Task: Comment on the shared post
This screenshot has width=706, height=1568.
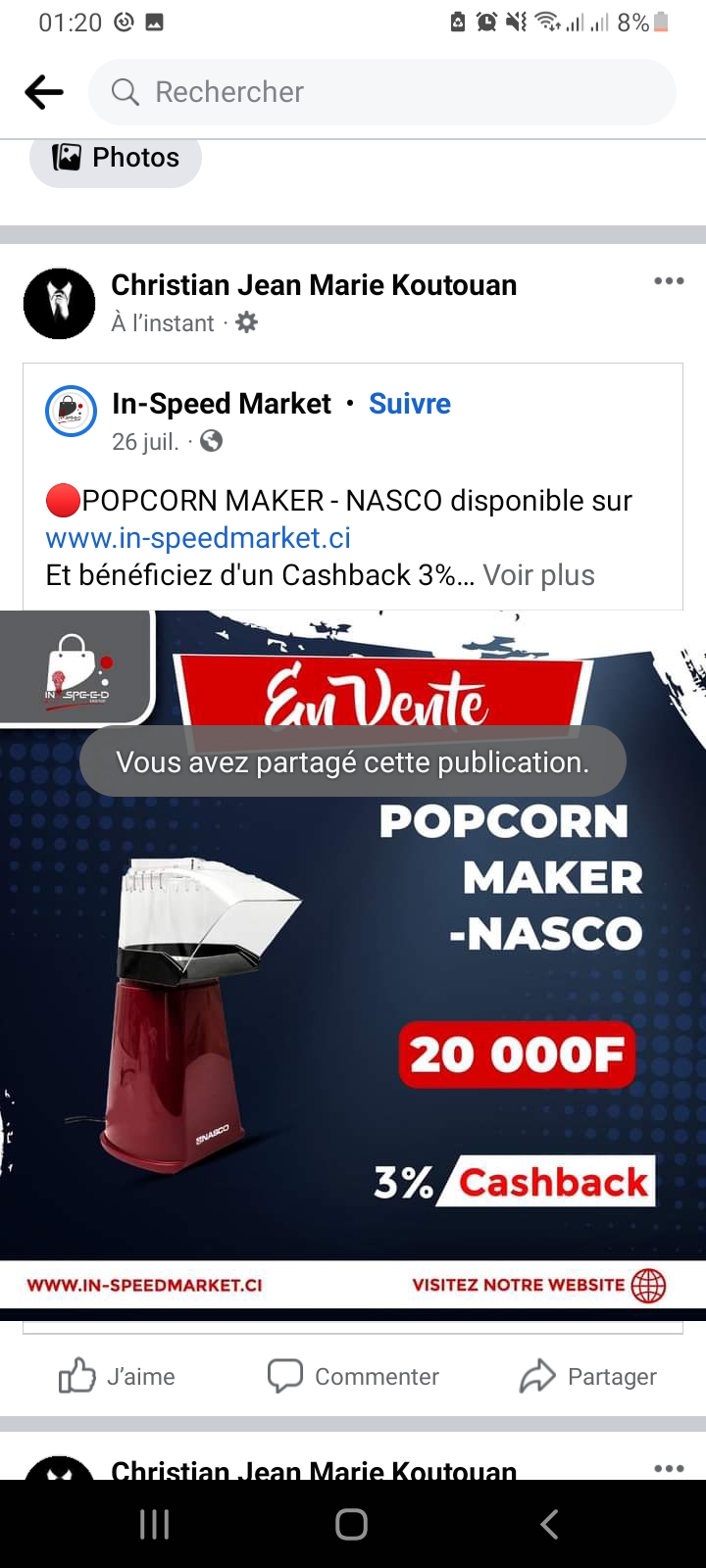Action: [353, 1376]
